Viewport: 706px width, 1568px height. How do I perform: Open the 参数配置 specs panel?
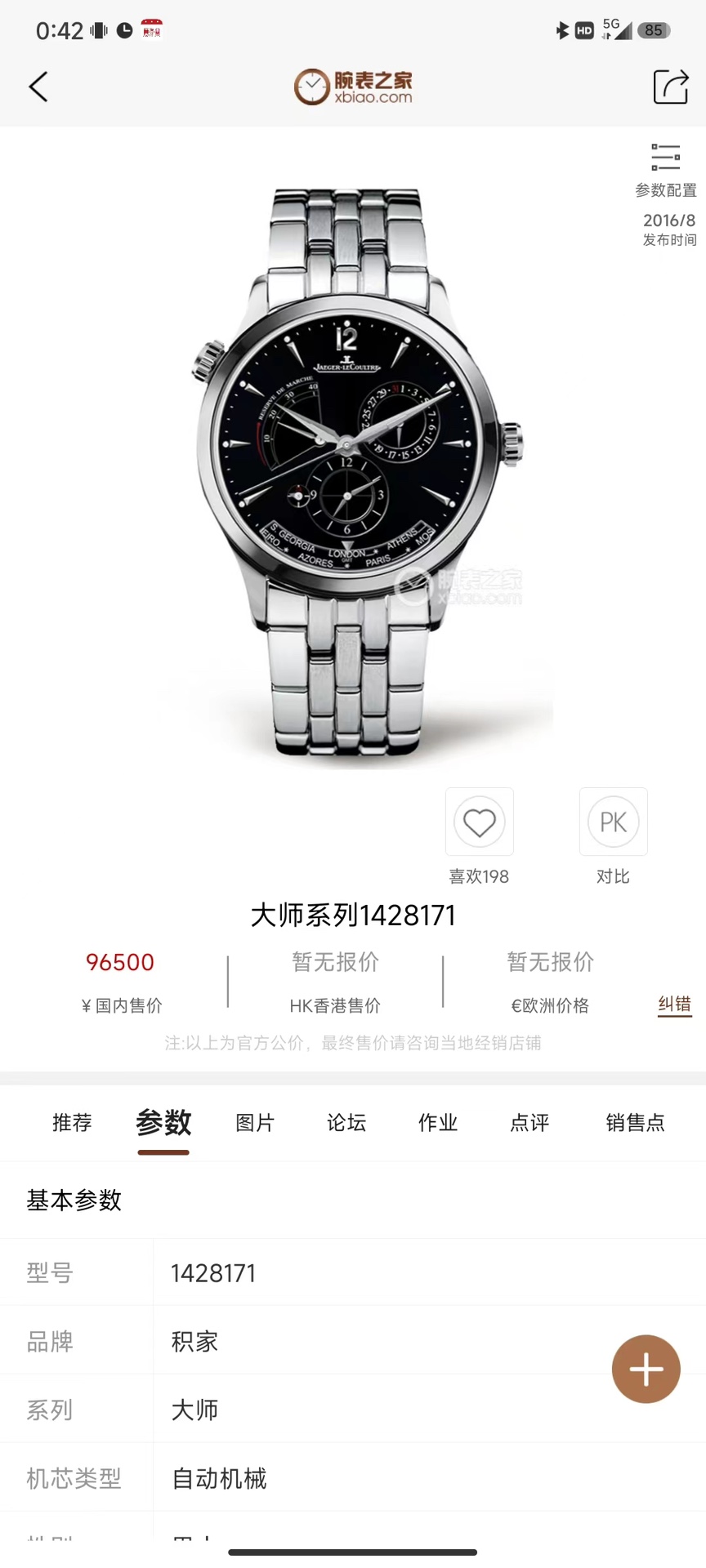666,171
